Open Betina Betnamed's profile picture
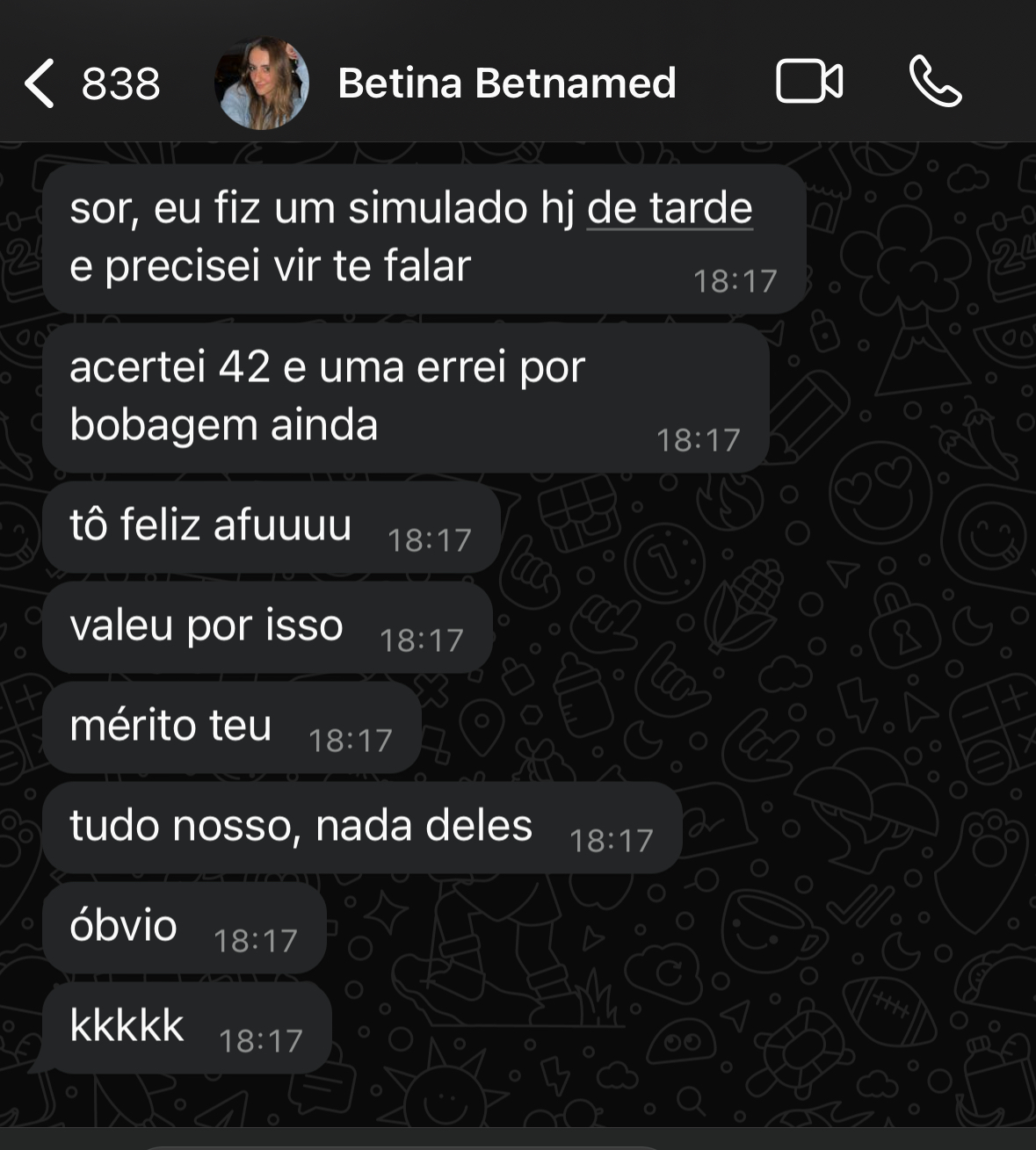 tap(262, 83)
